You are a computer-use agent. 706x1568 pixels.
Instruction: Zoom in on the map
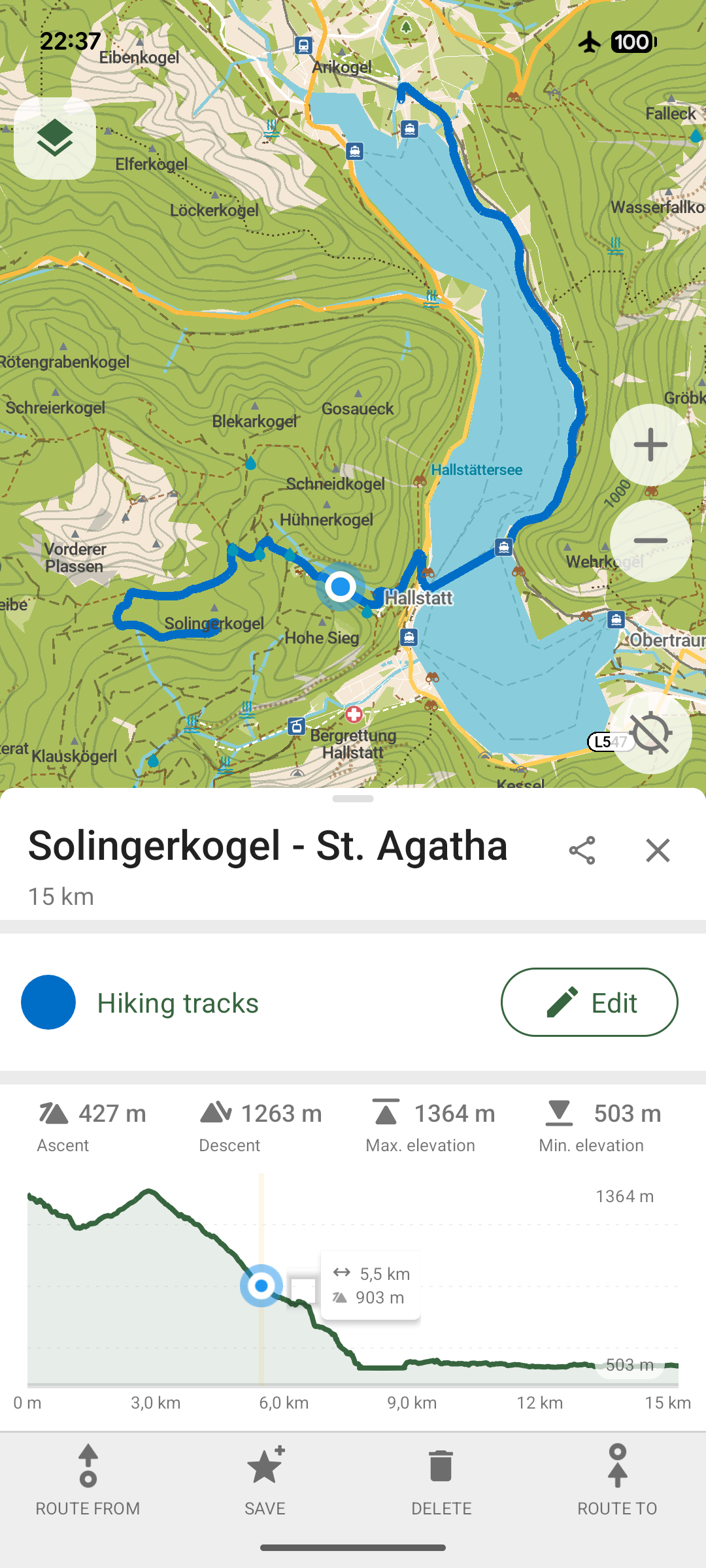point(650,445)
